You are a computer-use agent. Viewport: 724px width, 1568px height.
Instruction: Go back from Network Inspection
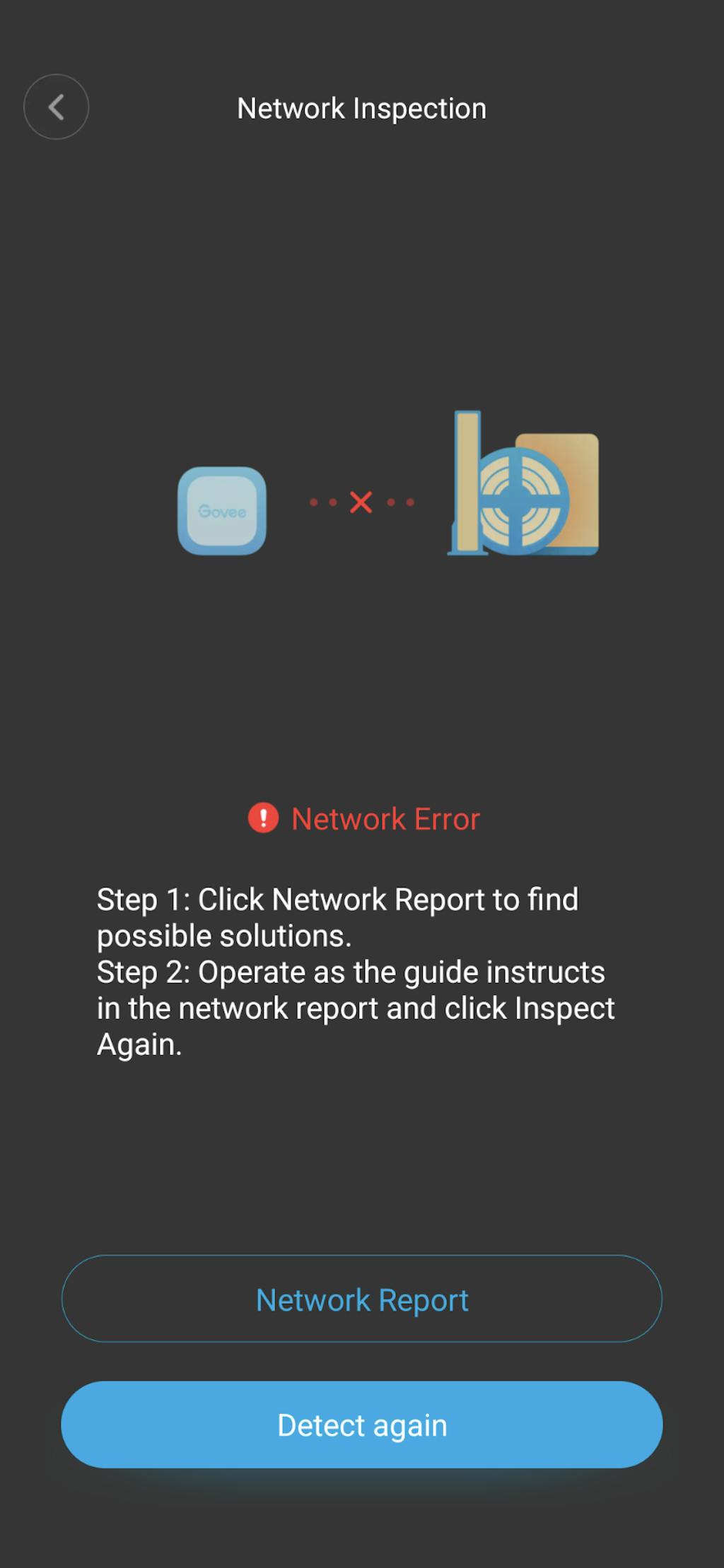coord(57,107)
